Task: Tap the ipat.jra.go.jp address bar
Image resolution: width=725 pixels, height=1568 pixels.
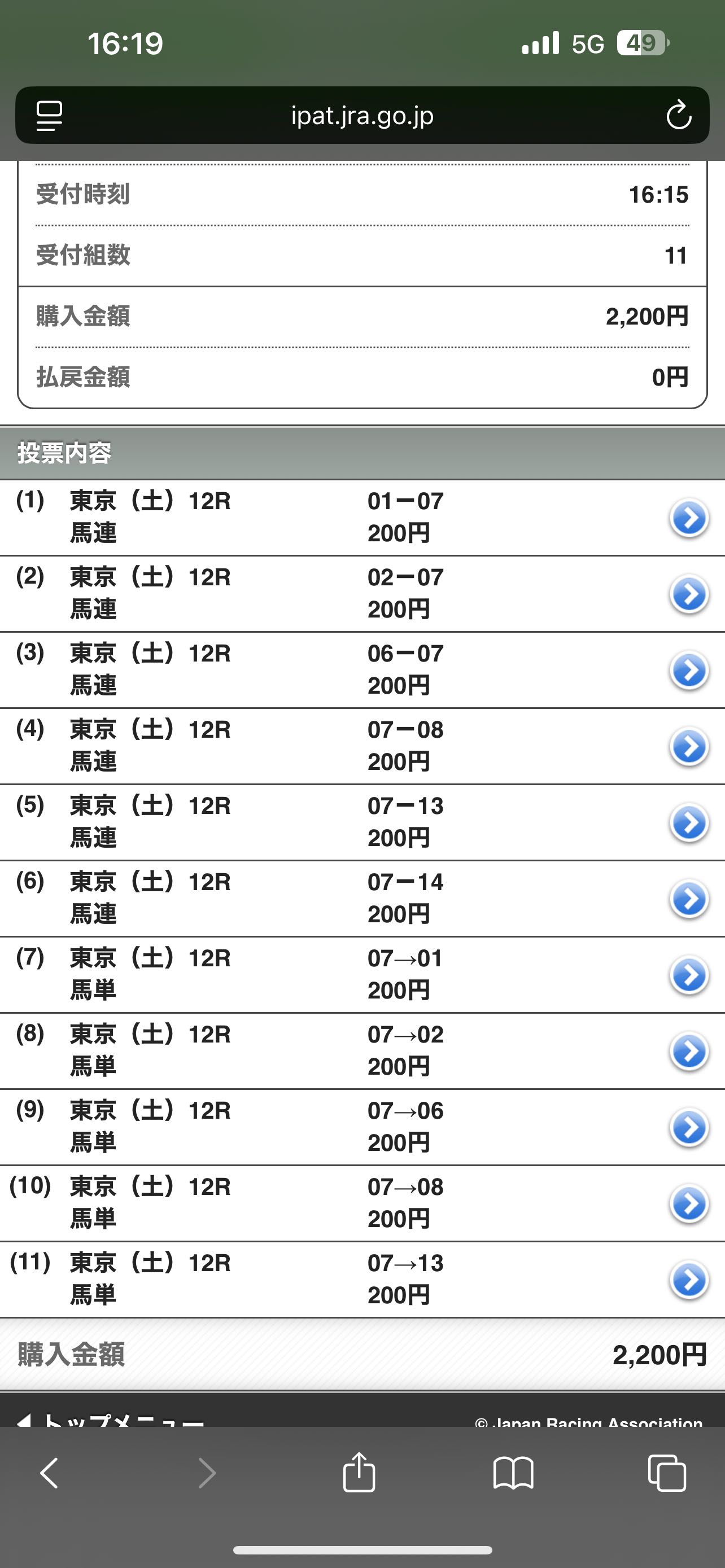Action: pyautogui.click(x=362, y=115)
